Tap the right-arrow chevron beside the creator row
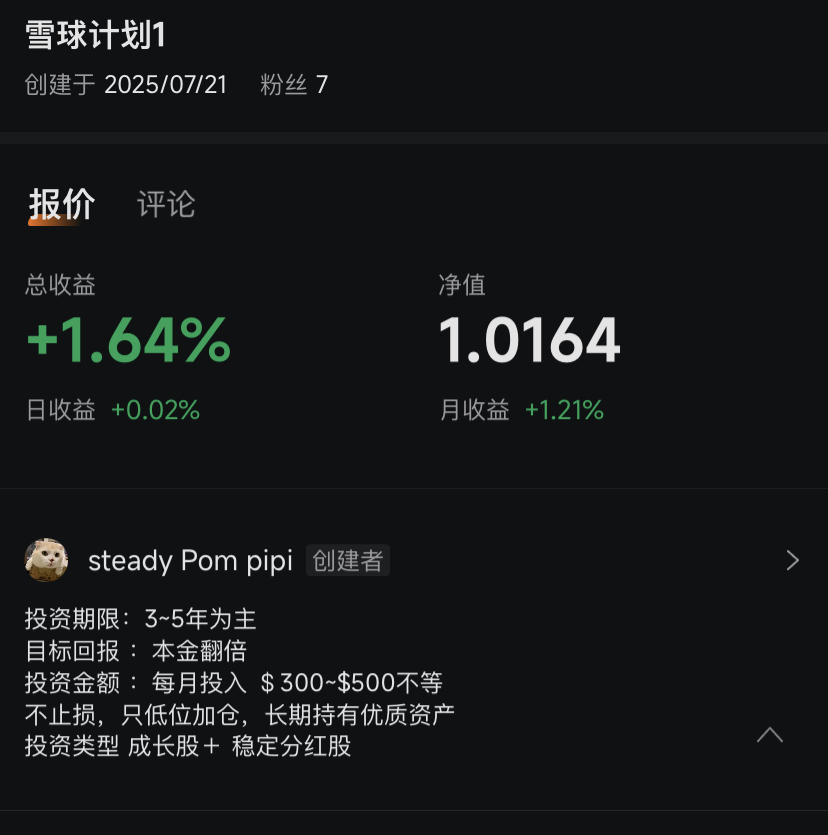 click(793, 560)
